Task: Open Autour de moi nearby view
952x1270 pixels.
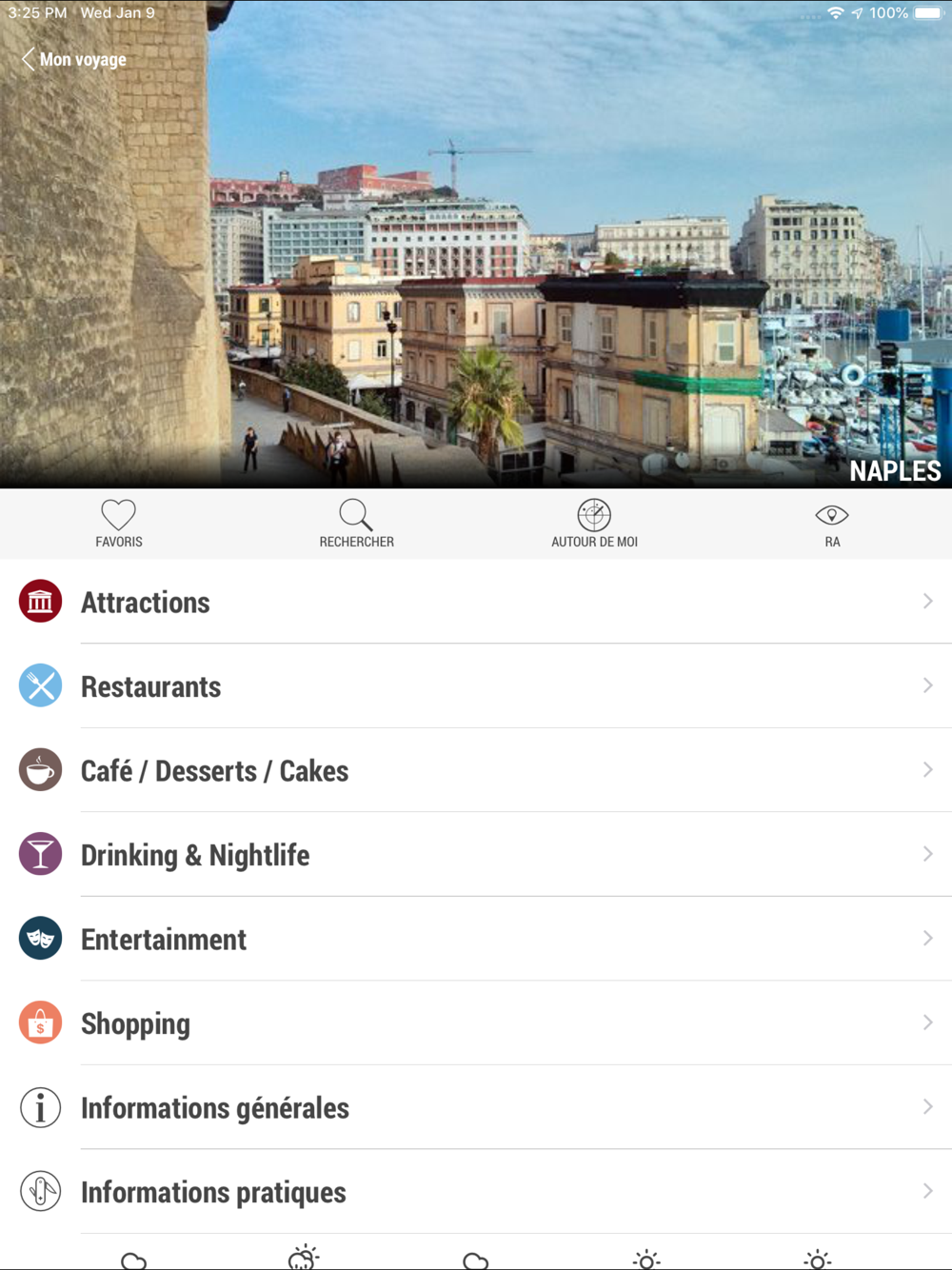Action: [594, 523]
